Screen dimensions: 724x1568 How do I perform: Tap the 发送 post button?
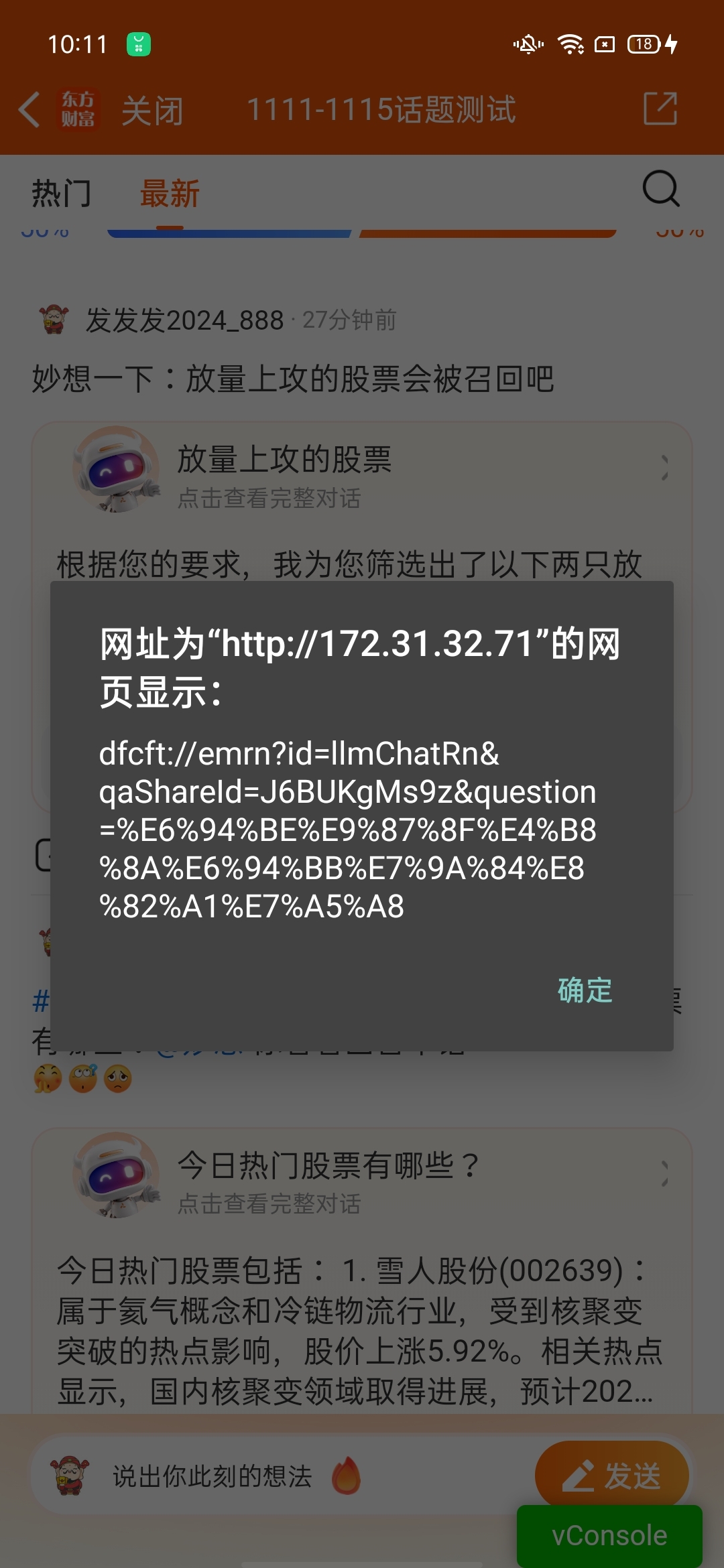click(x=612, y=1475)
